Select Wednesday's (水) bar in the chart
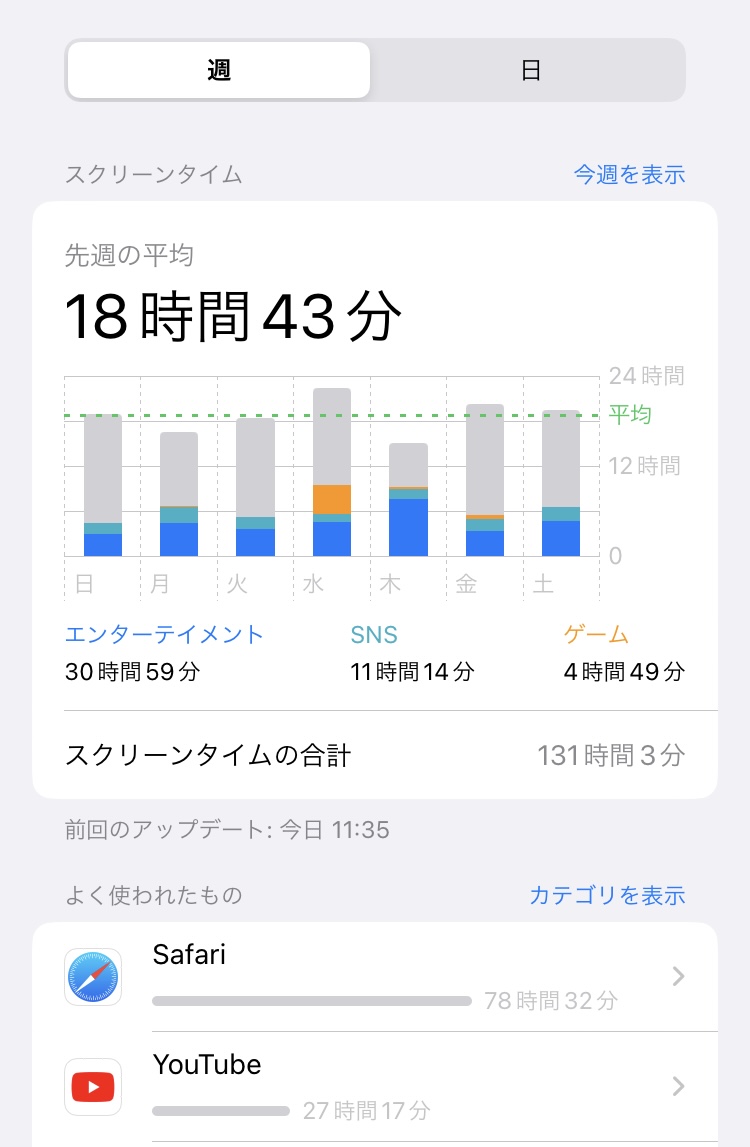The image size is (750, 1147). pyautogui.click(x=332, y=472)
